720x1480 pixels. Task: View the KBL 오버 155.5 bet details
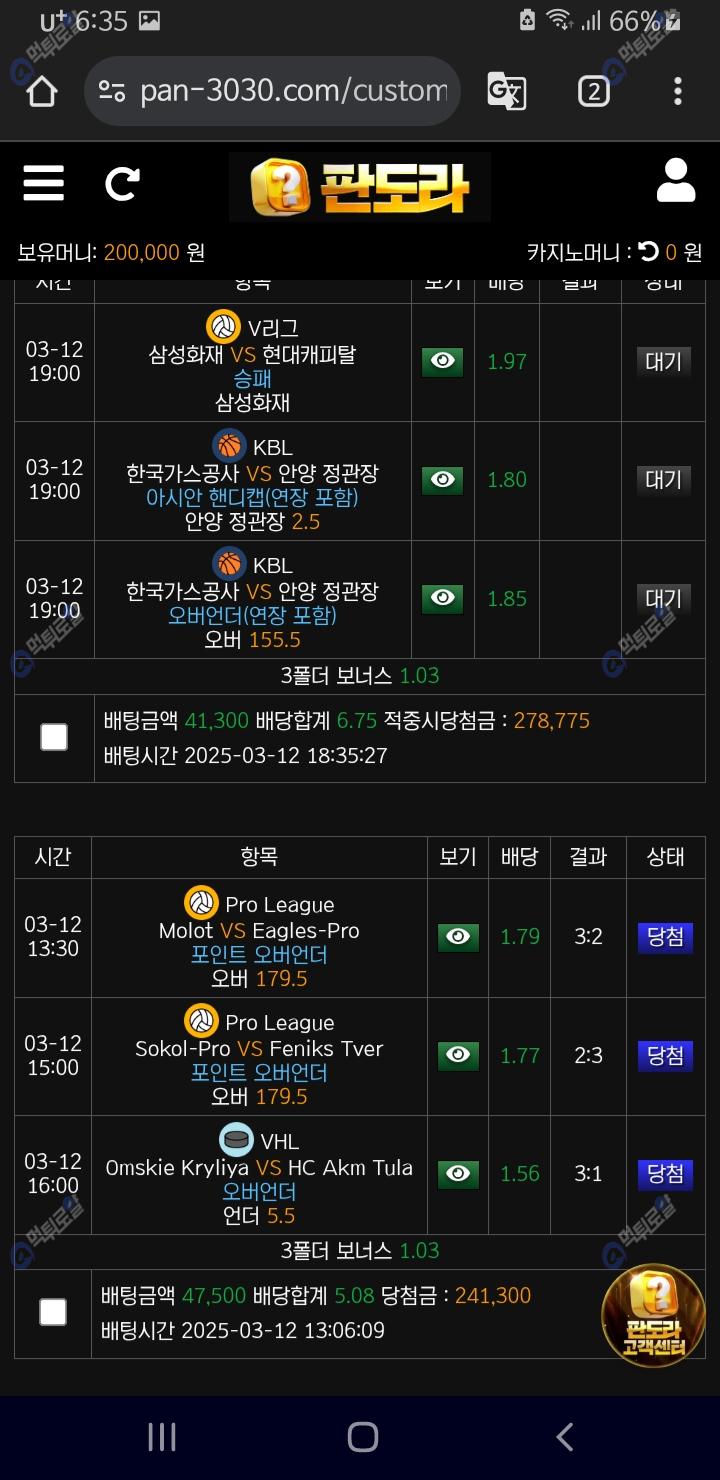pyautogui.click(x=442, y=599)
